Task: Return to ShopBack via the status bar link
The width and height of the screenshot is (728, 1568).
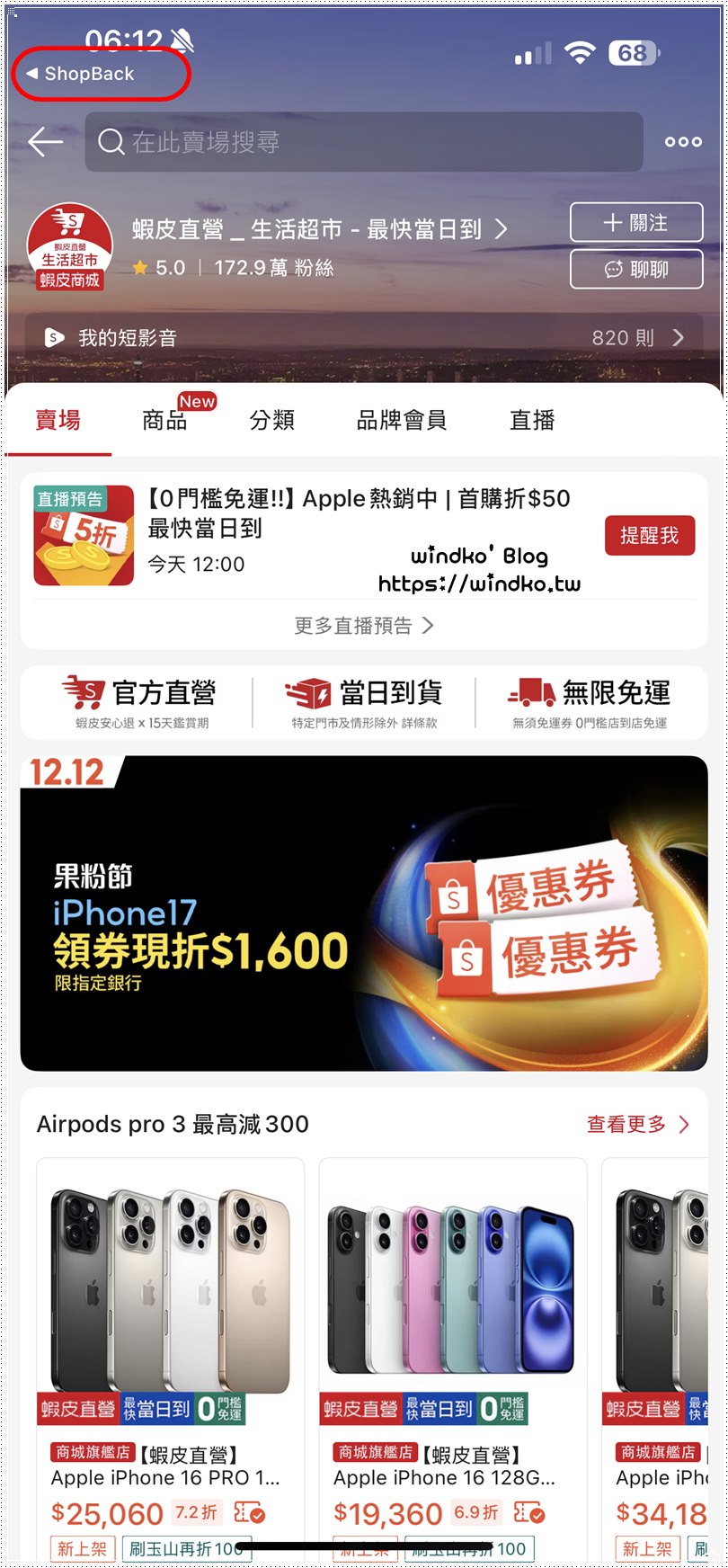Action: pos(89,74)
